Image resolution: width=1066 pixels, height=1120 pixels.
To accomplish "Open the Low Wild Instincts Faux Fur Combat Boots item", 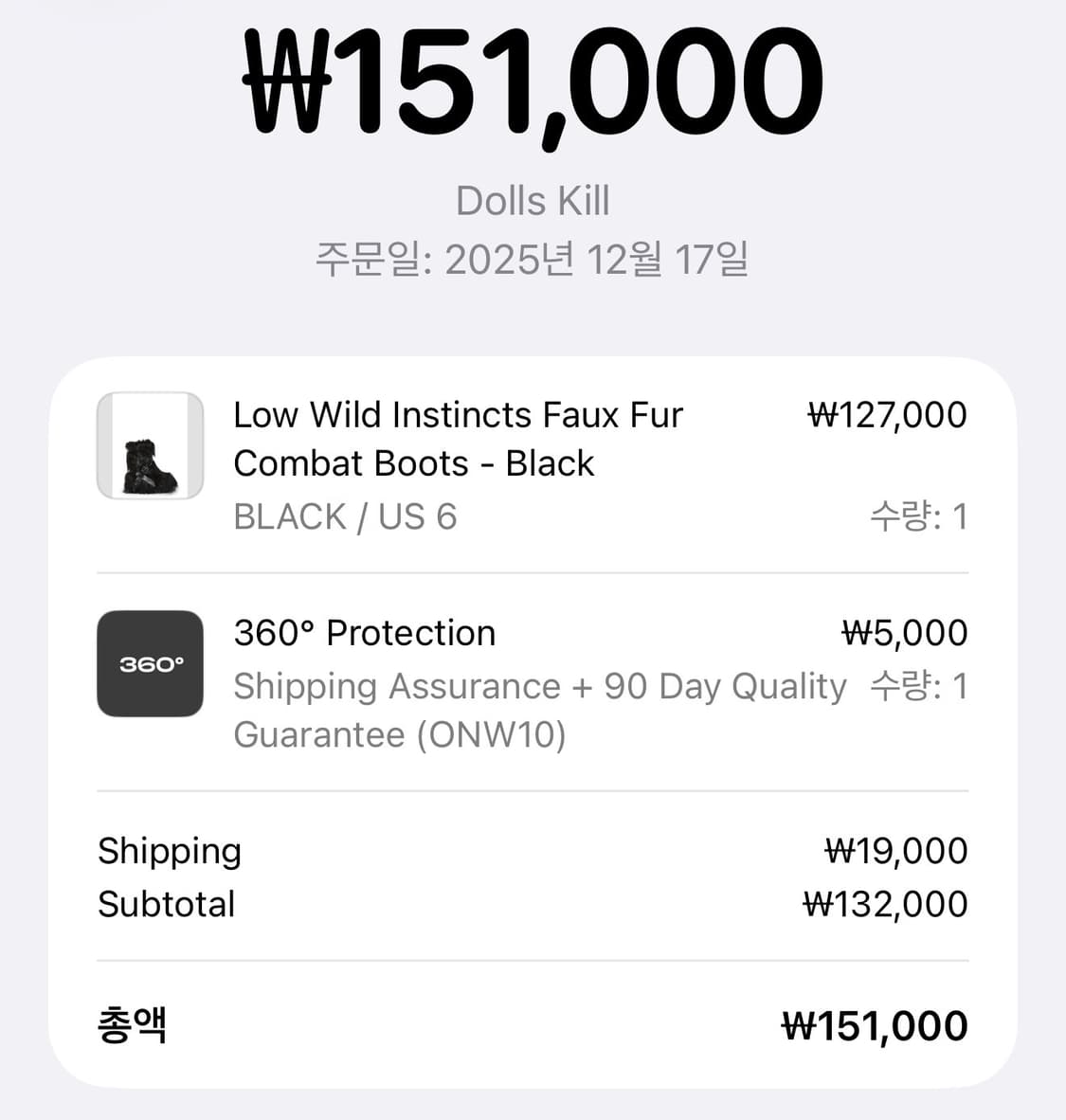I will pyautogui.click(x=459, y=438).
